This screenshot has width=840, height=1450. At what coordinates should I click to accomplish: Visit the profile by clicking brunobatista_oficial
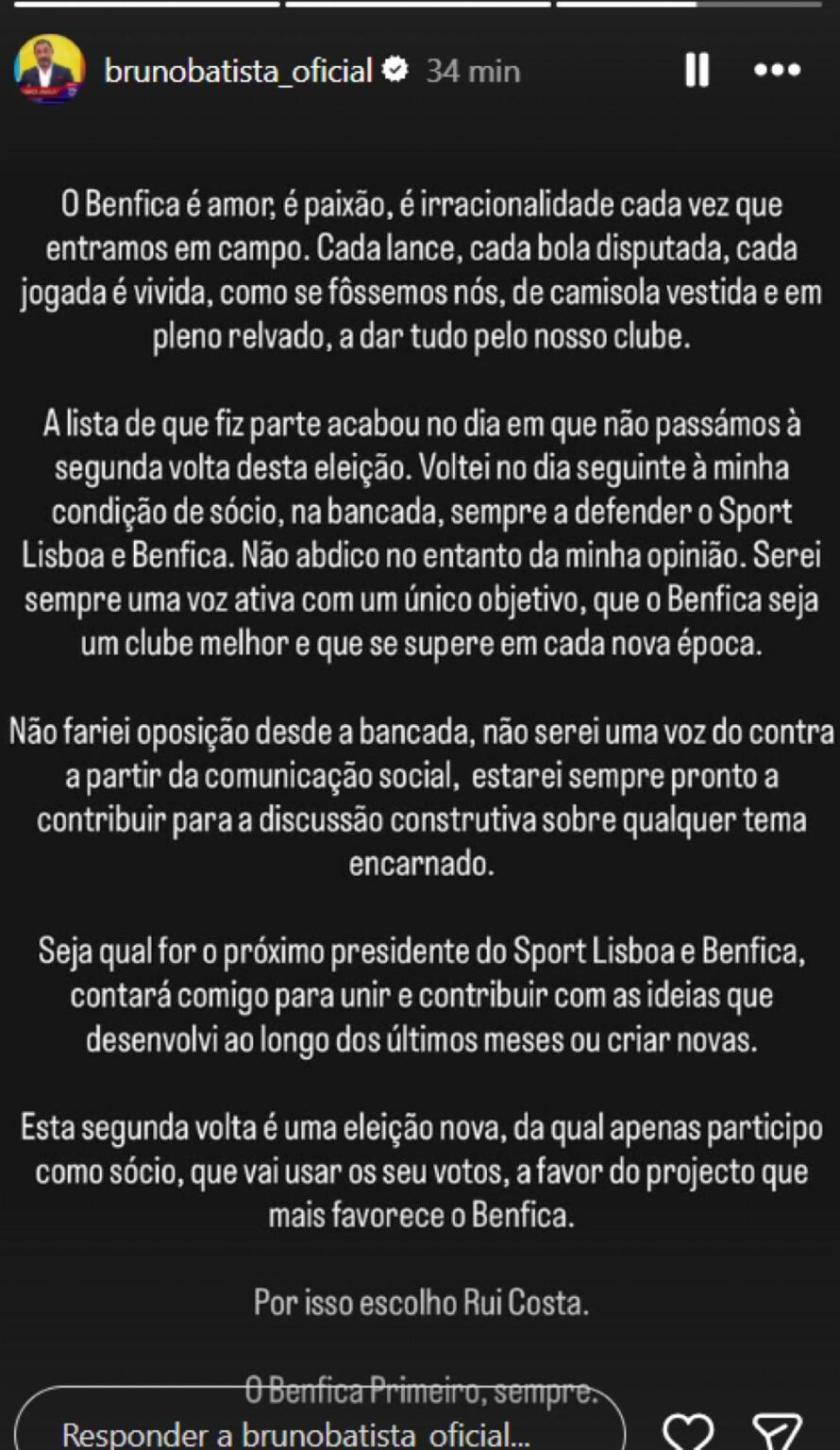point(238,68)
